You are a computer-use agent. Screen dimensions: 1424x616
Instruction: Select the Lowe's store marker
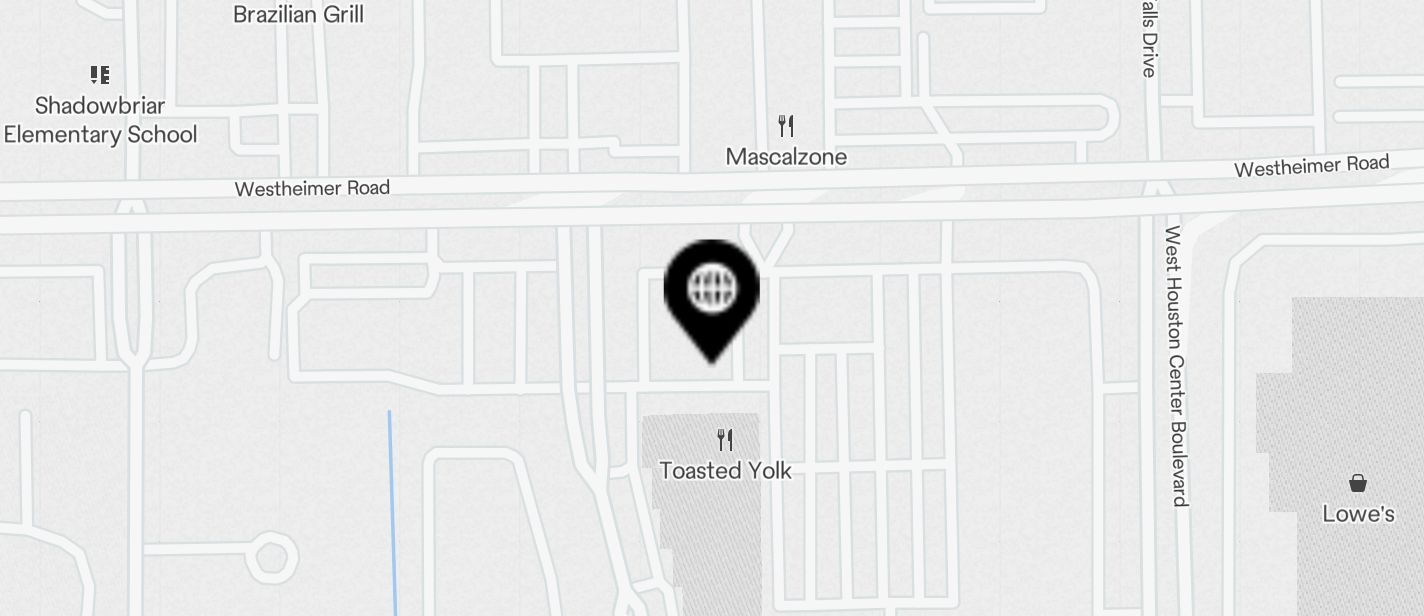point(1358,484)
